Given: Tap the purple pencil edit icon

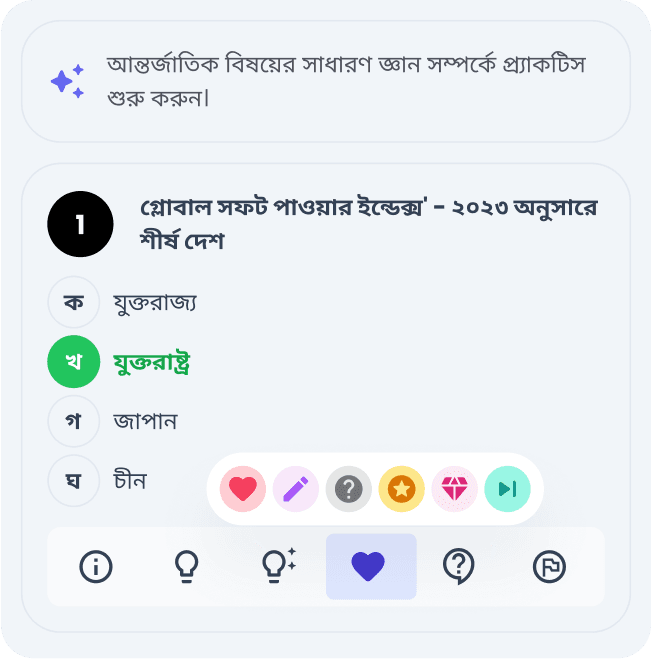Looking at the screenshot, I should [x=296, y=489].
